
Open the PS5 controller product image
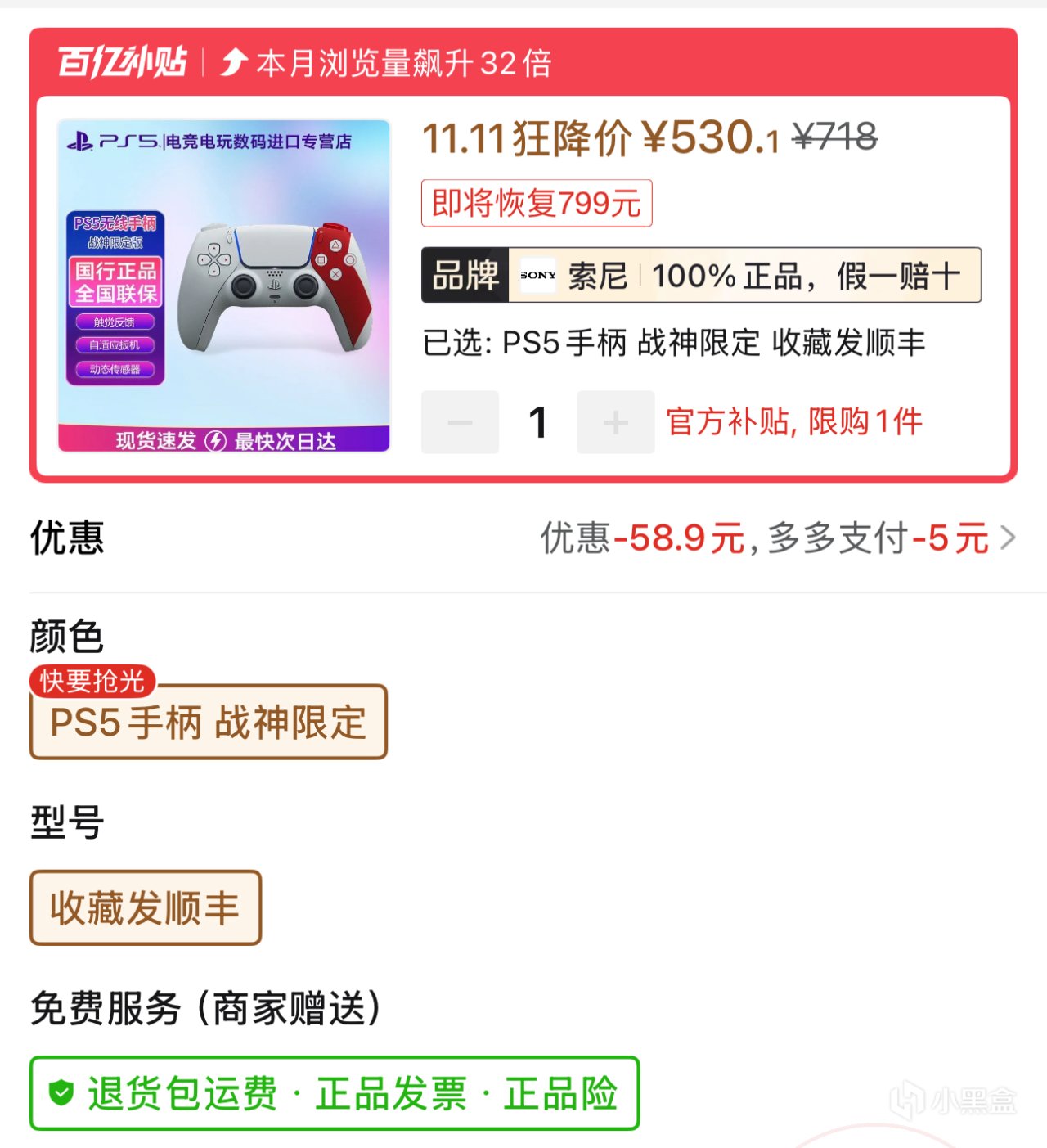(x=223, y=286)
